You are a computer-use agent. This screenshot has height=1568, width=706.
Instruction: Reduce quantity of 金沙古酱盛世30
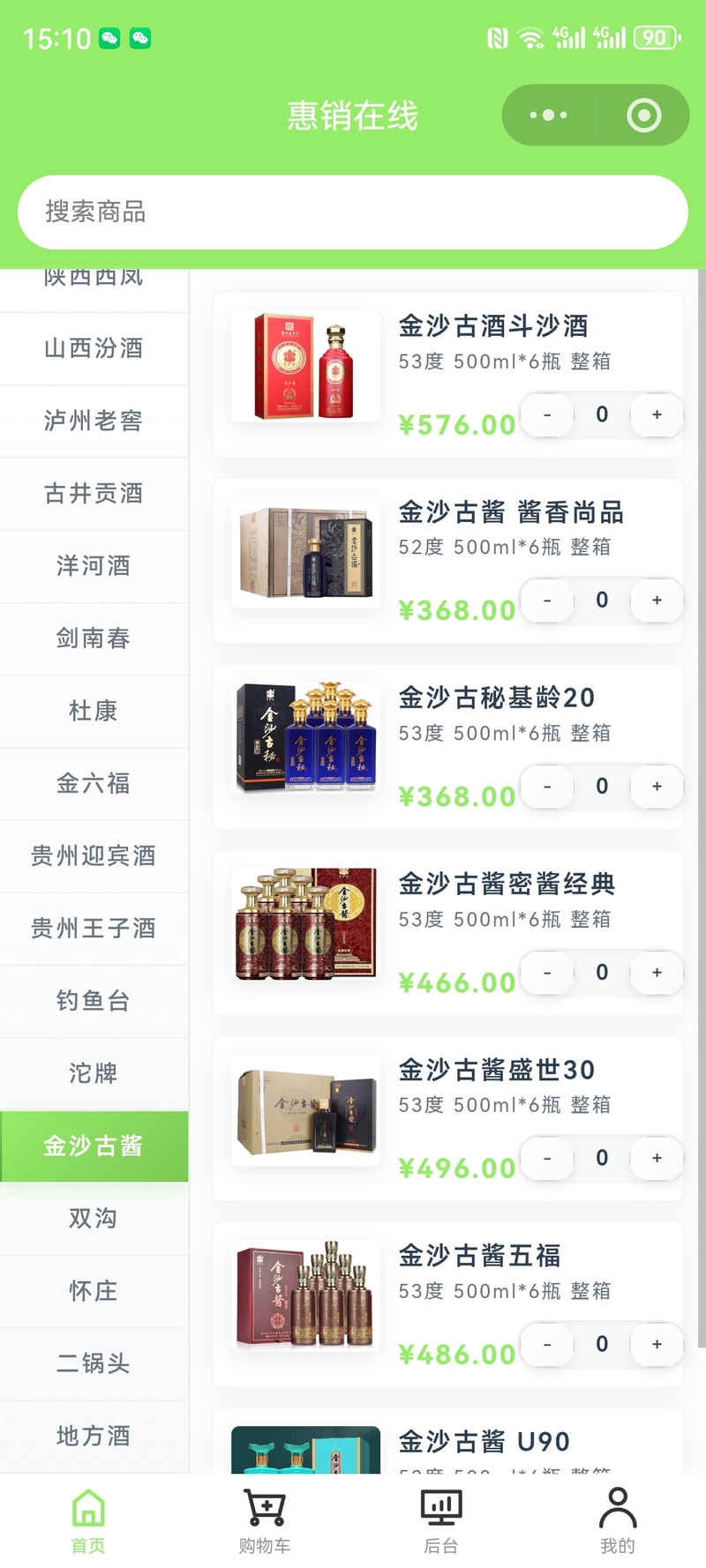[x=547, y=1158]
